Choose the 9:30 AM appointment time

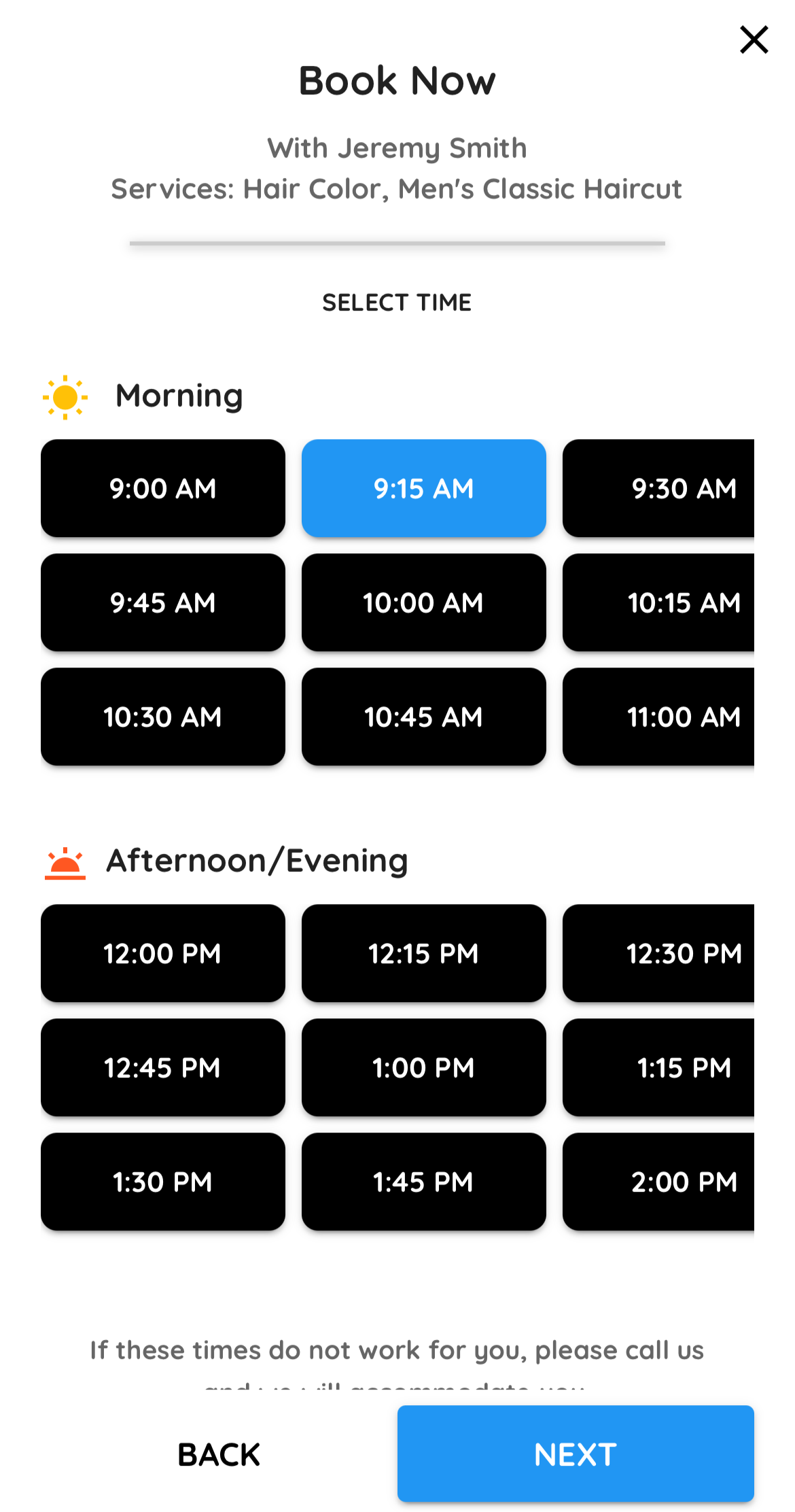pyautogui.click(x=684, y=488)
